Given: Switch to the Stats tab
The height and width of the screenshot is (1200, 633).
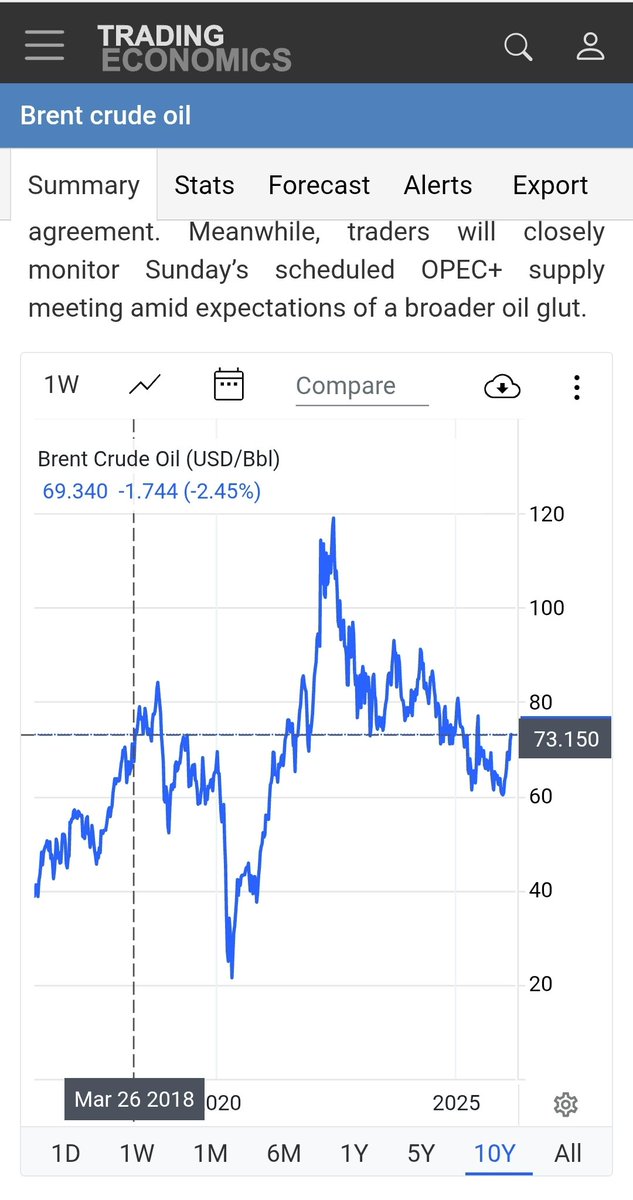Looking at the screenshot, I should pyautogui.click(x=204, y=185).
